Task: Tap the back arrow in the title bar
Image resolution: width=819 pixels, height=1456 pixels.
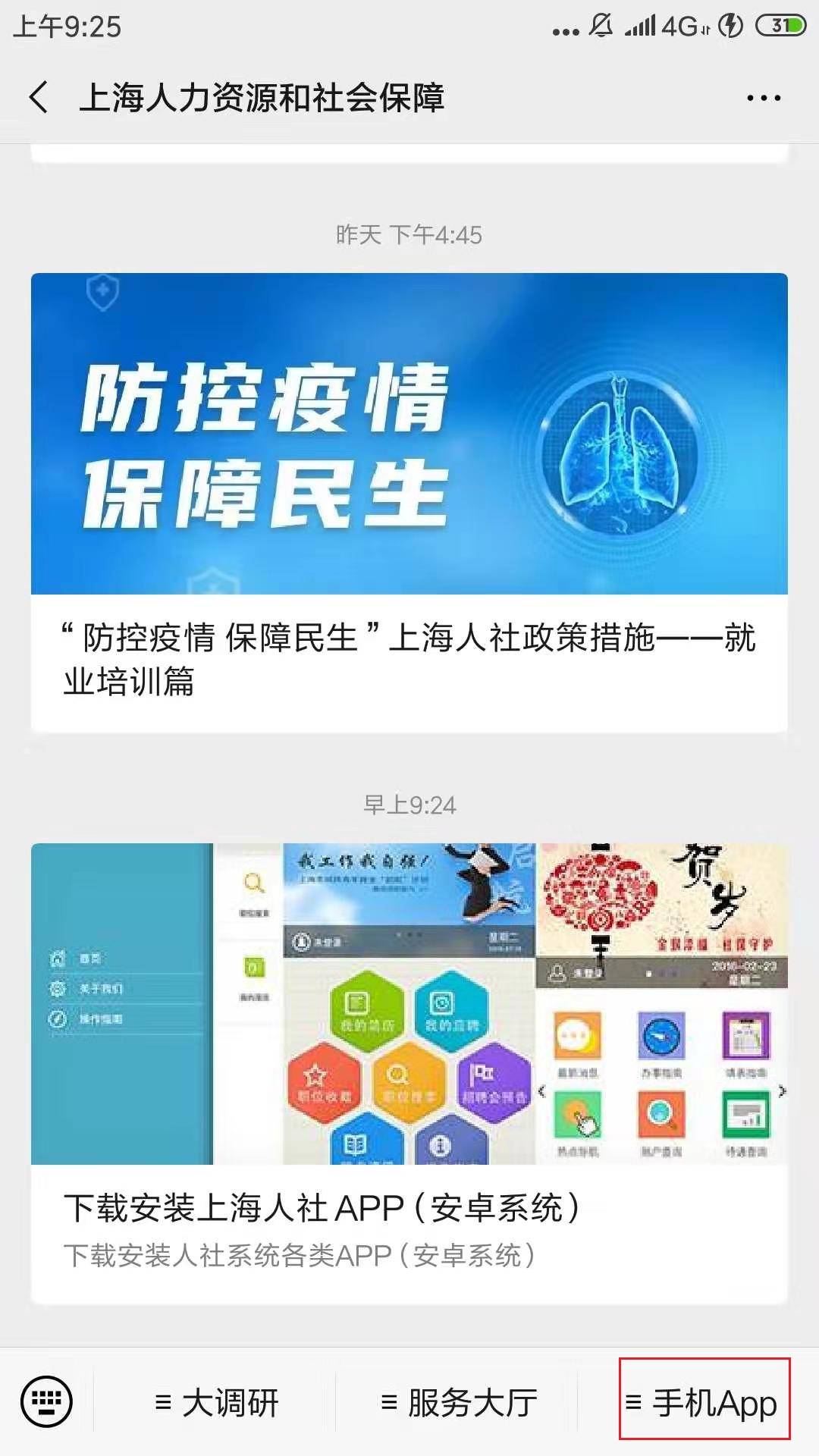Action: (x=36, y=97)
